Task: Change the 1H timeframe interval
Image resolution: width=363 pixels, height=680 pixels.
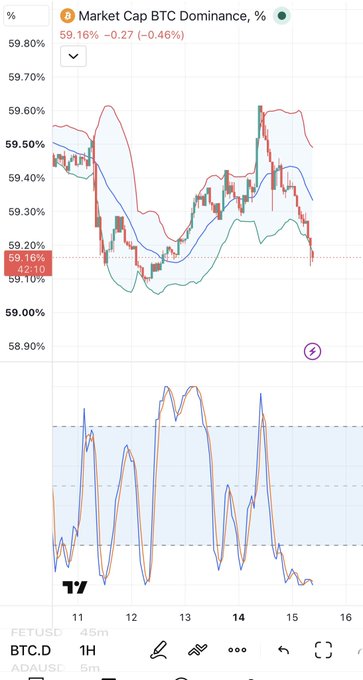Action: click(88, 650)
